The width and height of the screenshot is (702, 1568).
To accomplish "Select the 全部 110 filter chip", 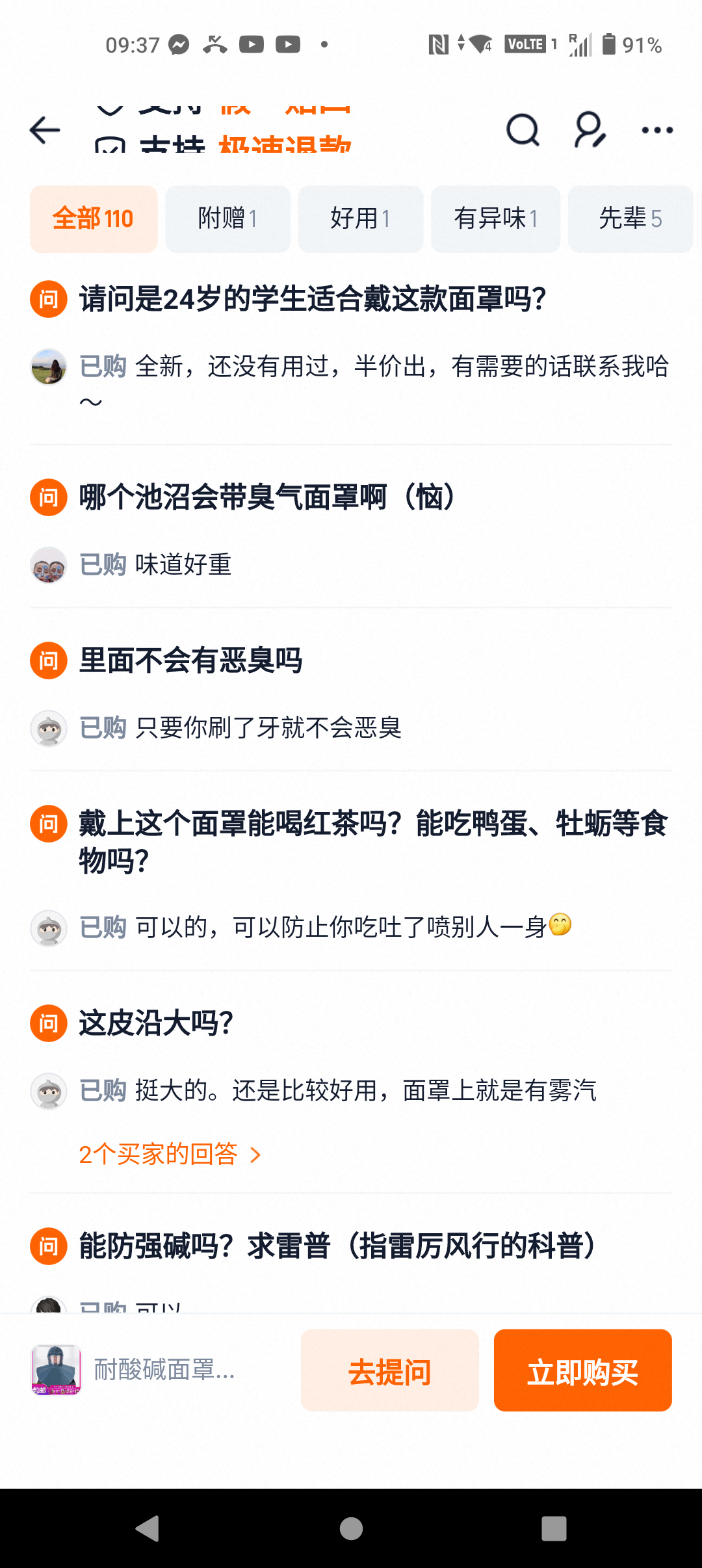I will coord(94,219).
